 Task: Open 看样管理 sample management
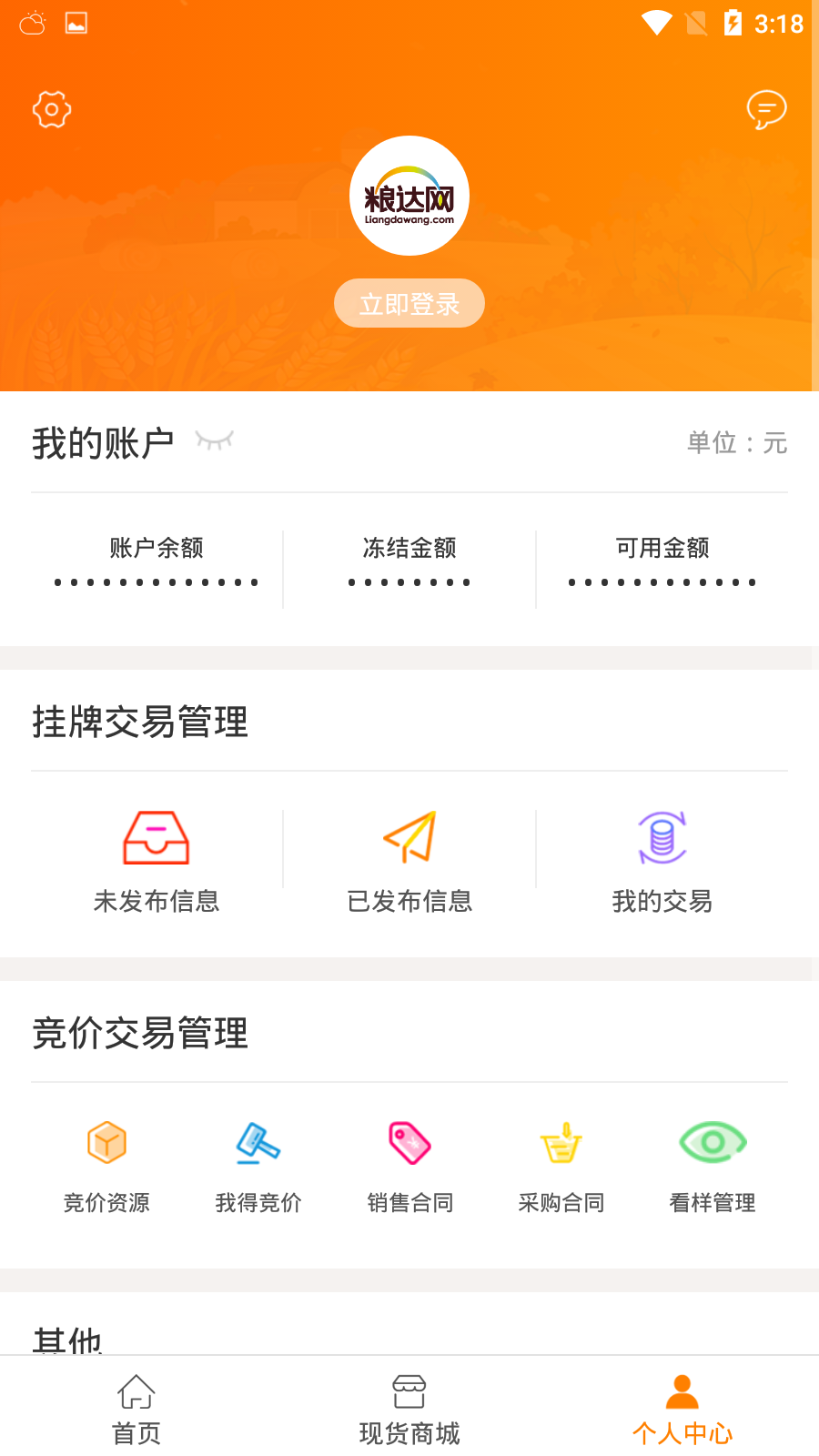coord(713,1167)
